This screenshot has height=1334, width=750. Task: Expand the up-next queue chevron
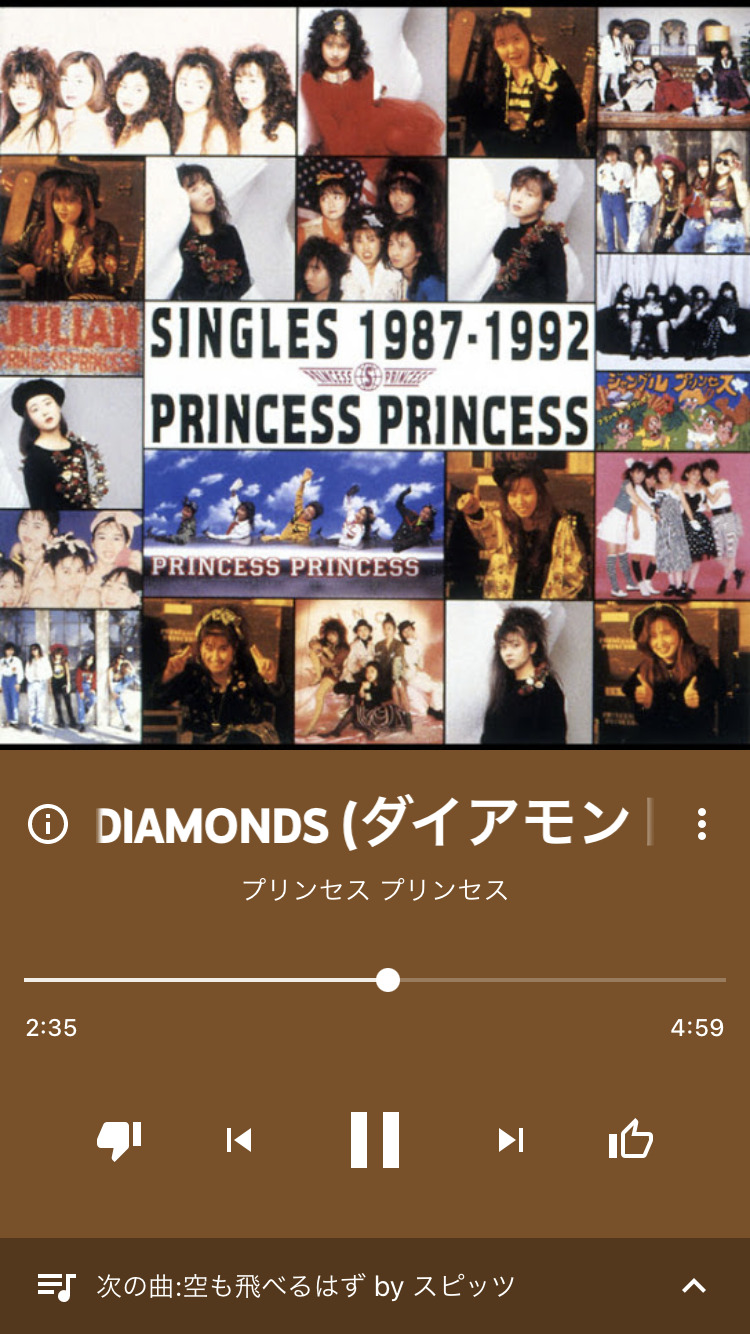(x=694, y=1286)
